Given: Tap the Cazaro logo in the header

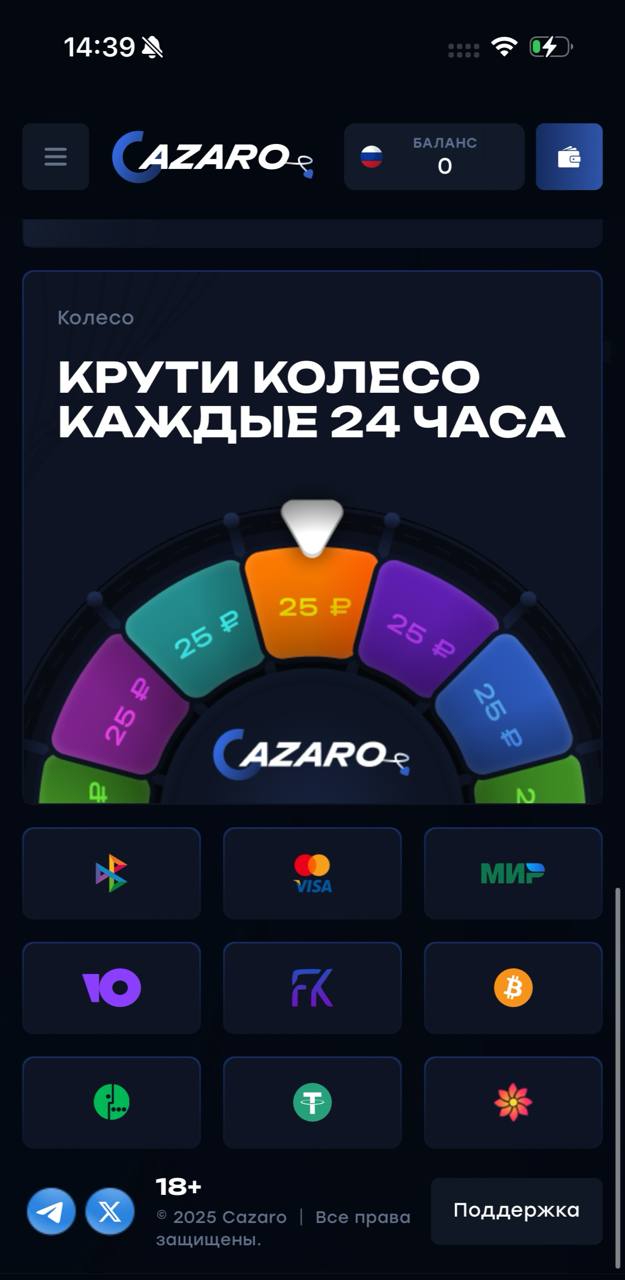Looking at the screenshot, I should 212,157.
